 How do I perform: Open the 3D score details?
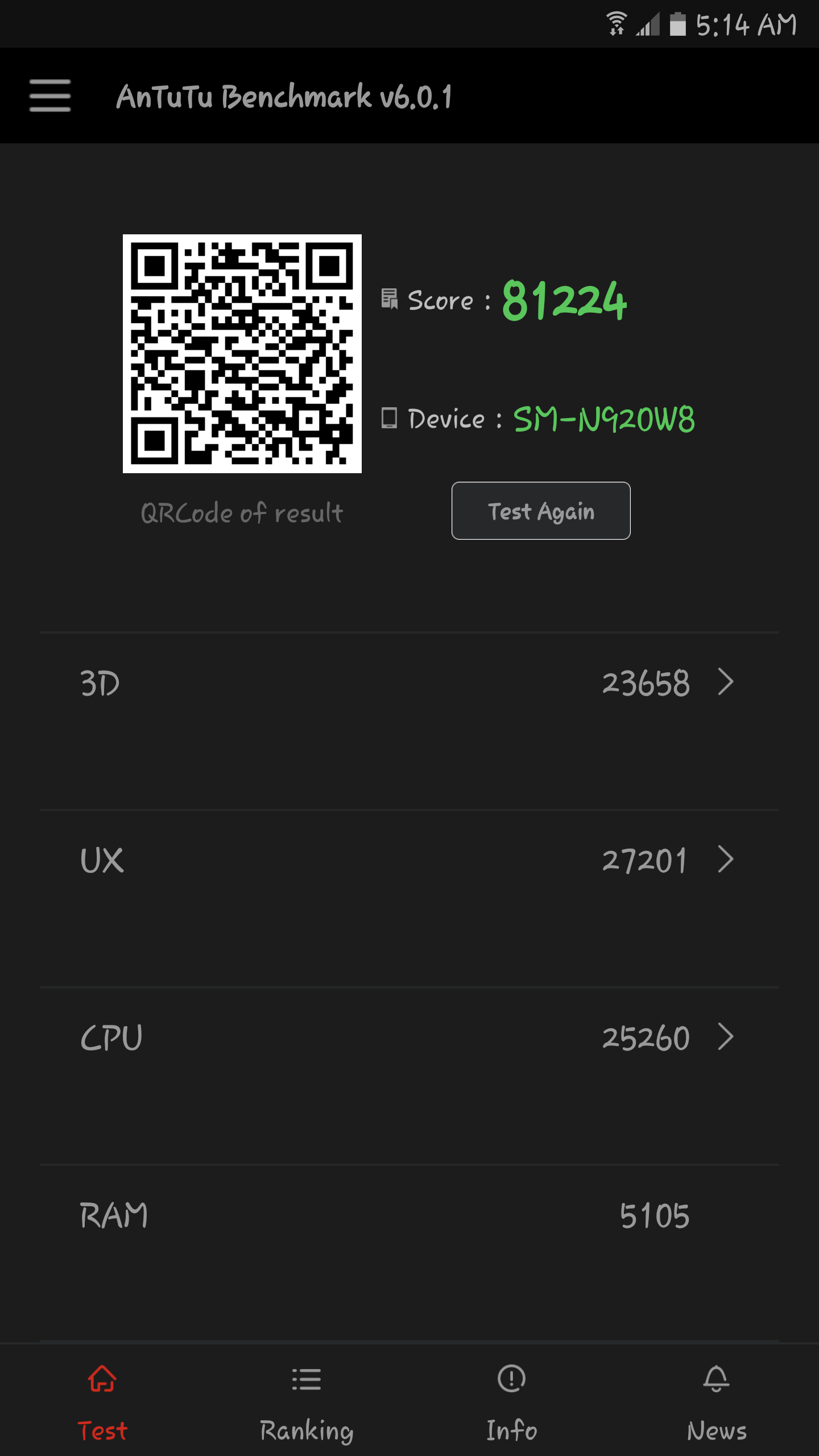coord(409,682)
